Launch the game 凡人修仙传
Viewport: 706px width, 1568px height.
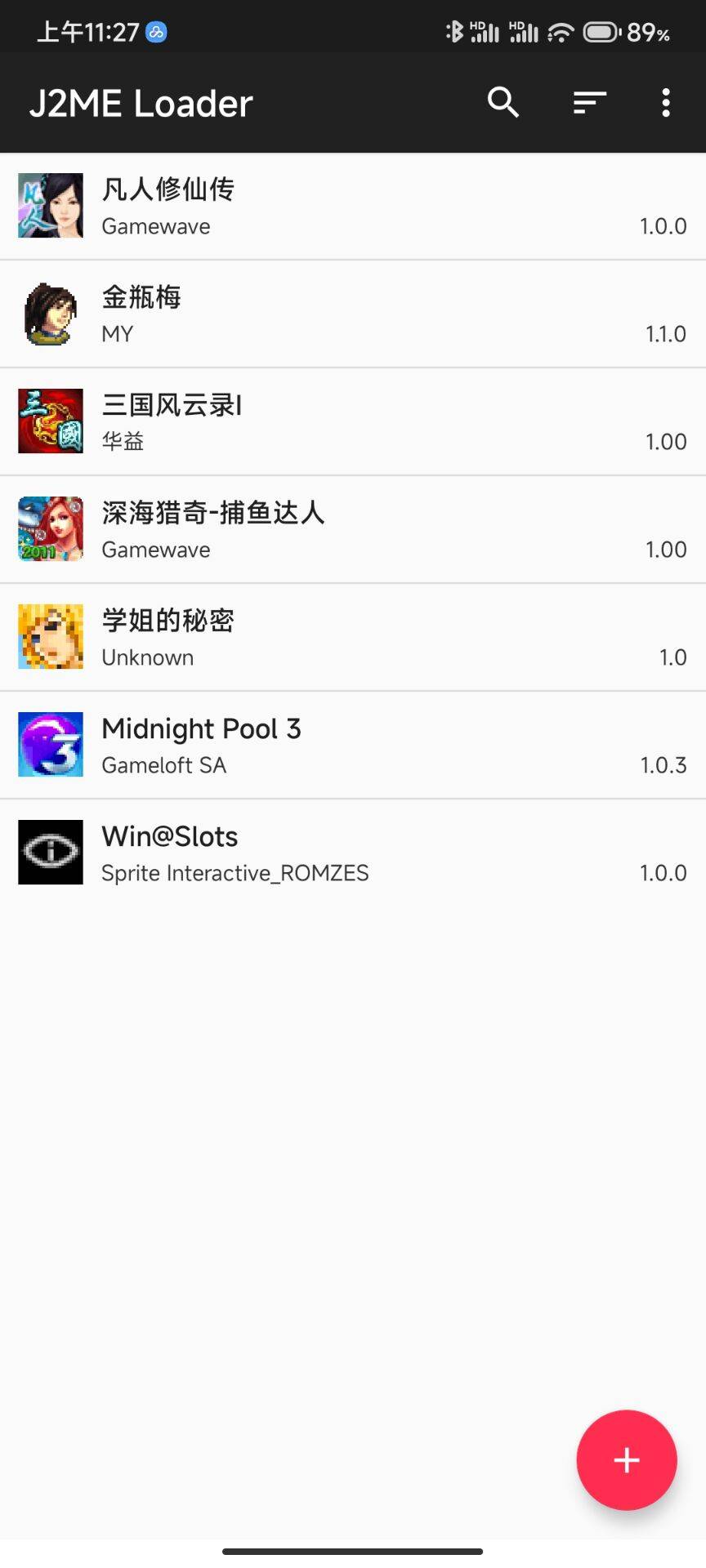point(353,207)
